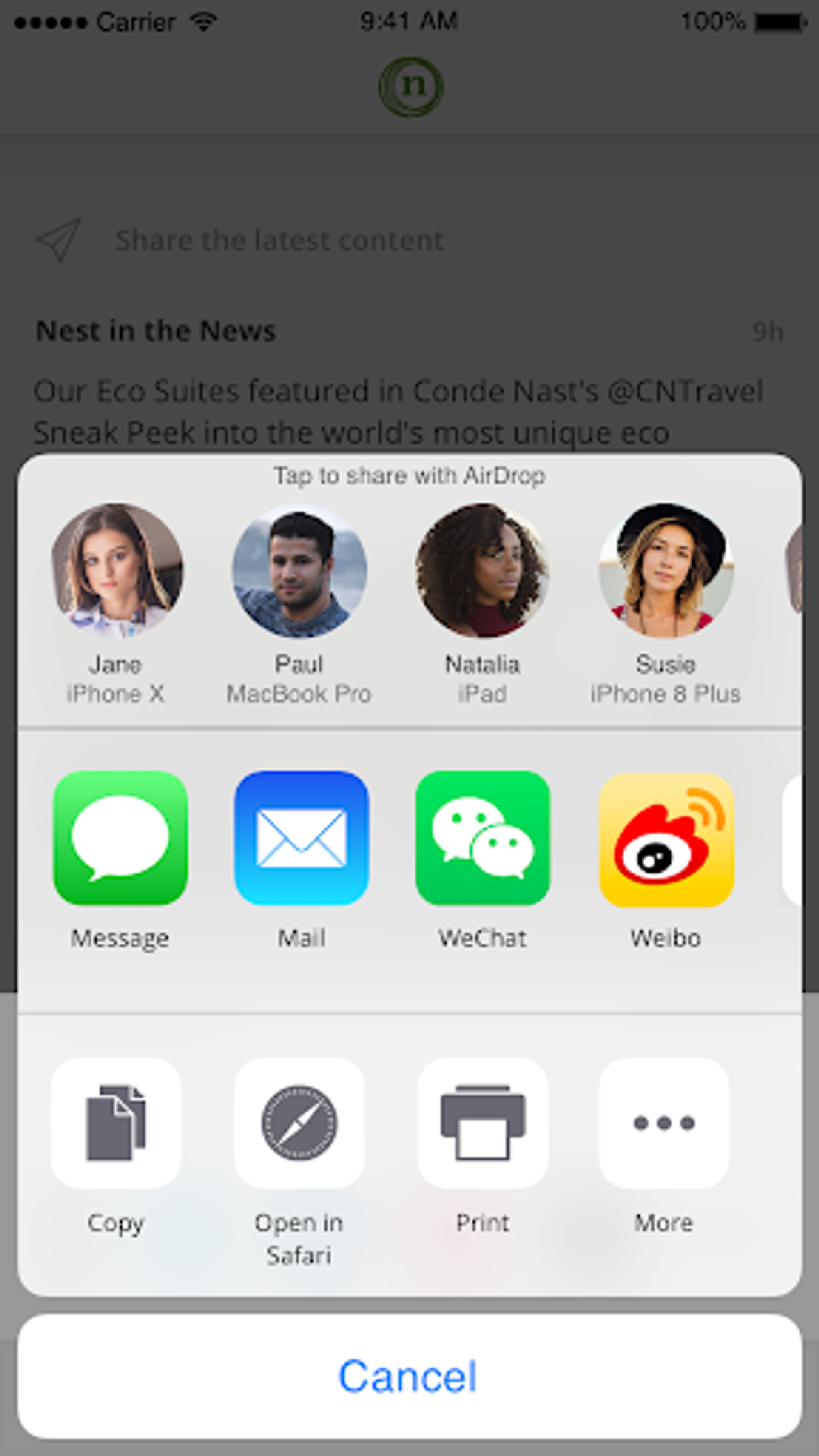Image resolution: width=819 pixels, height=1456 pixels.
Task: Share through the Message app
Action: click(x=120, y=838)
